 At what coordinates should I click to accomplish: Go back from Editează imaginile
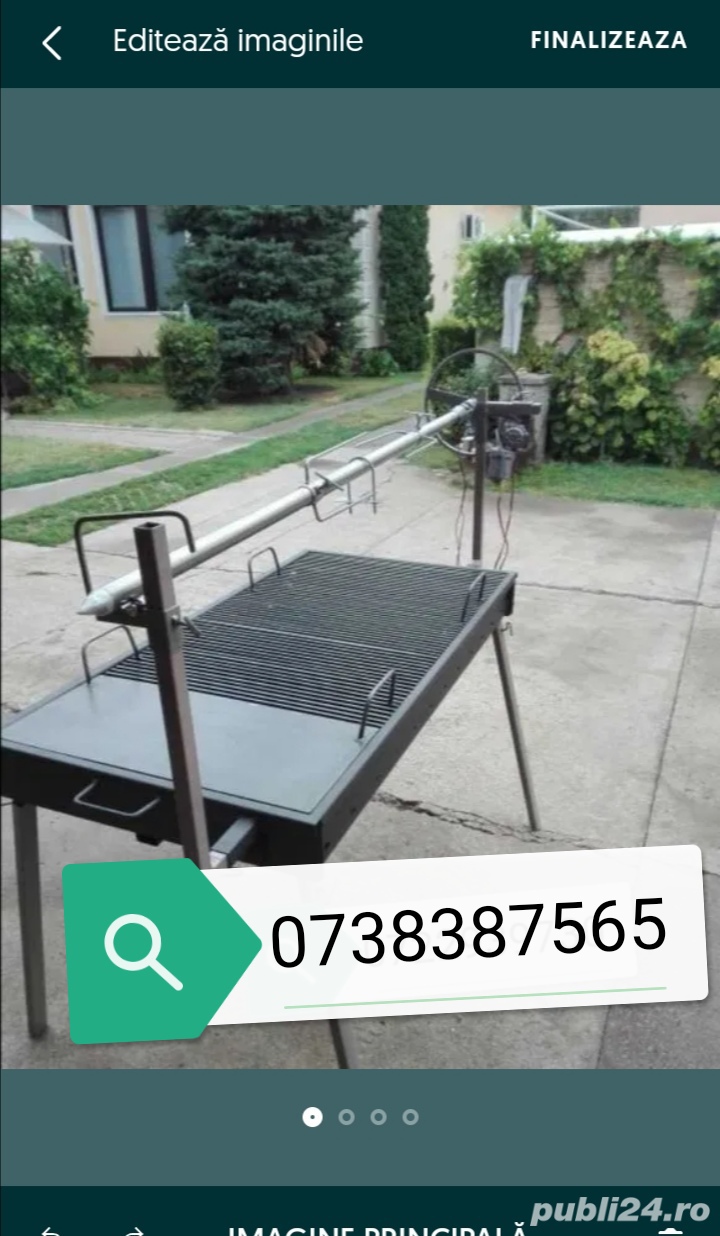[52, 42]
